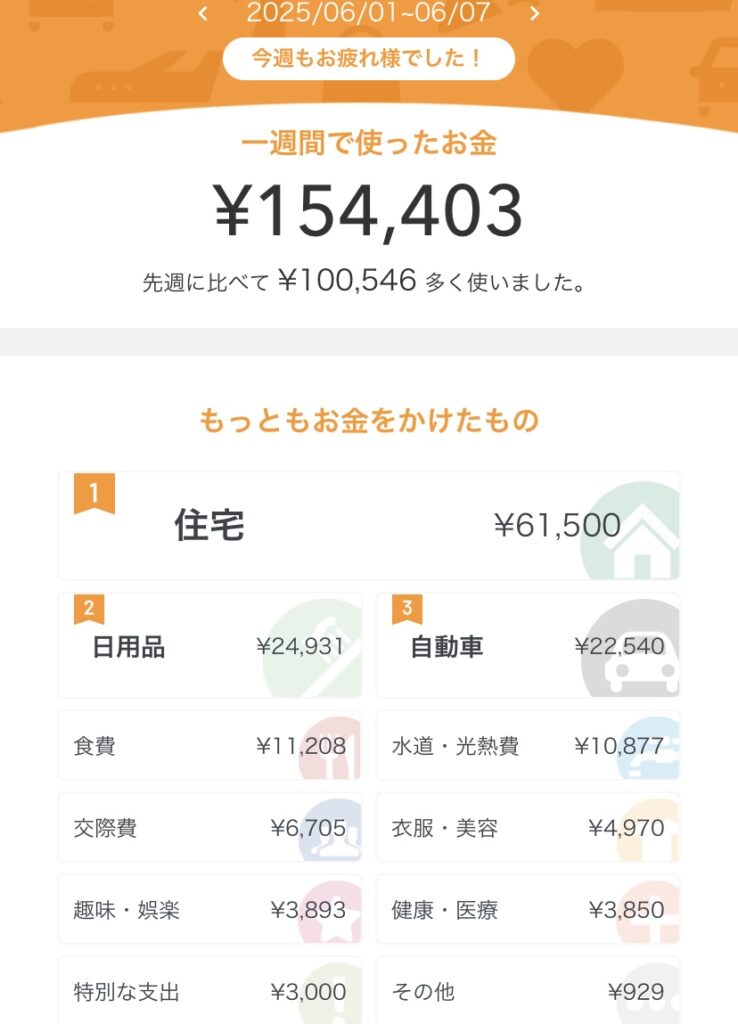Open the 自動車 spending card

point(528,646)
